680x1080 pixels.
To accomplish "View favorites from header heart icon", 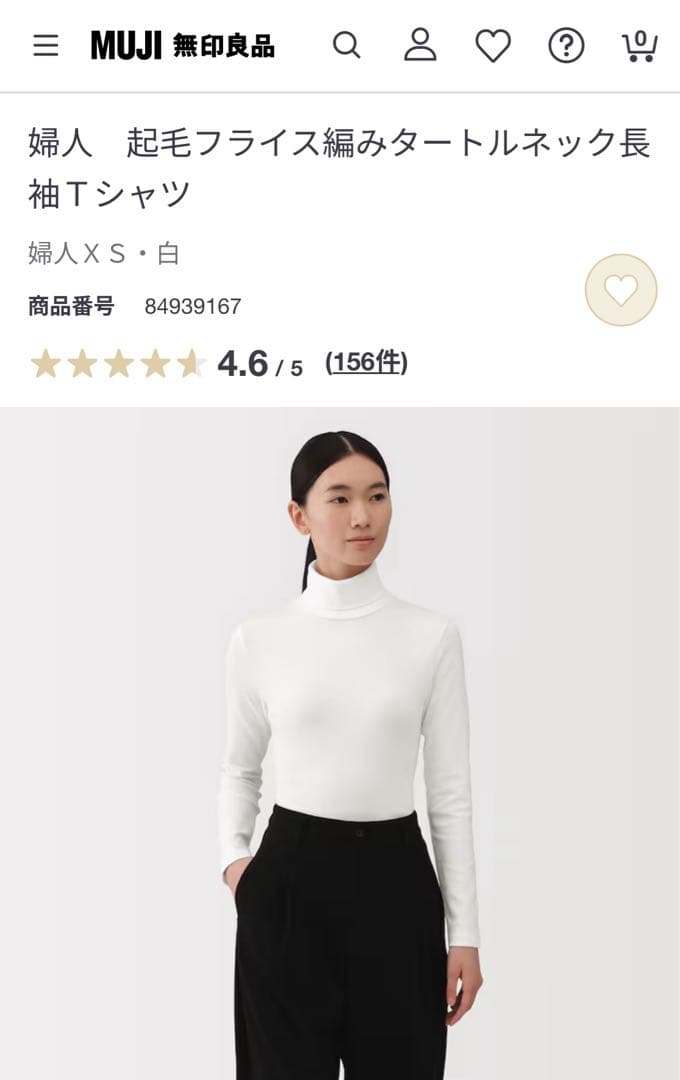I will coord(493,46).
